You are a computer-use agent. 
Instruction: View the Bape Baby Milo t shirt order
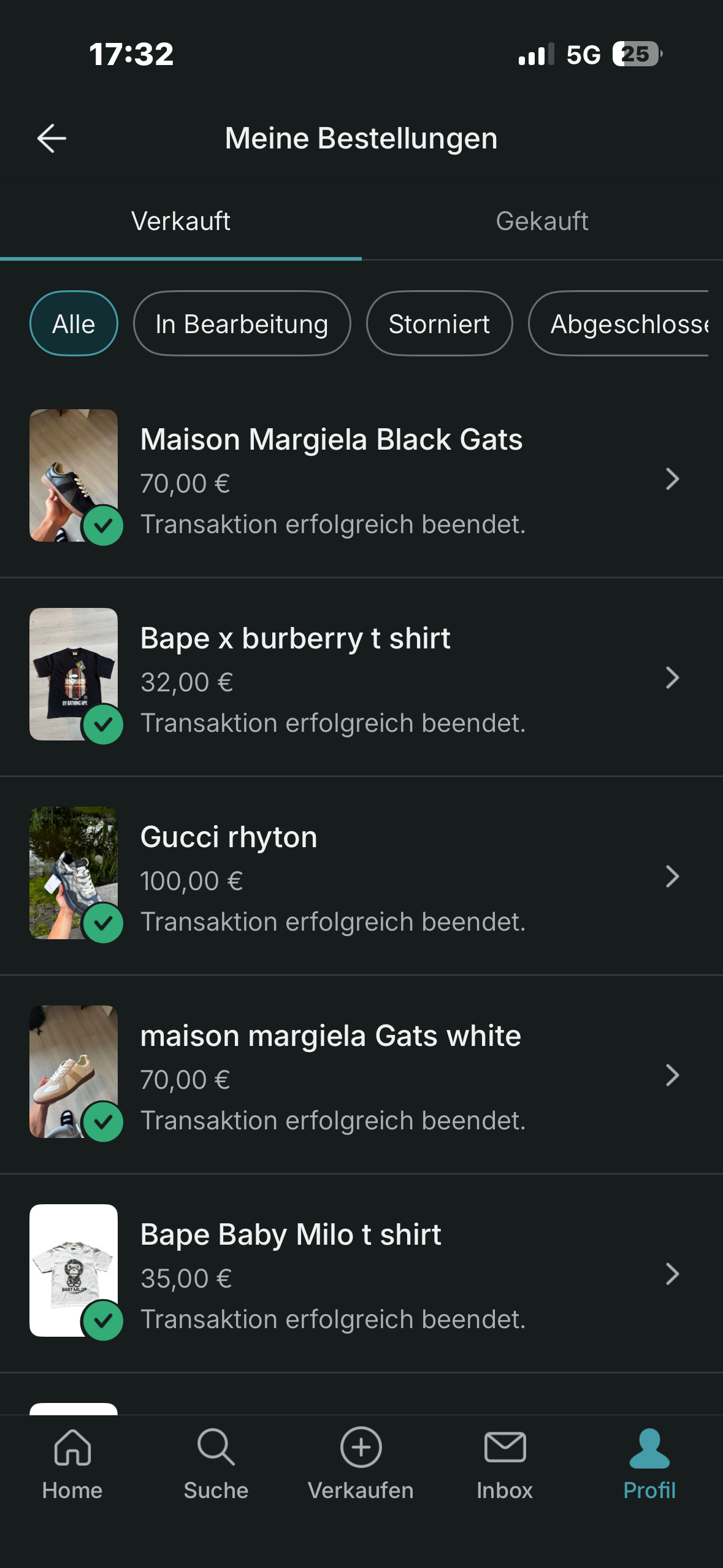pyautogui.click(x=361, y=1274)
